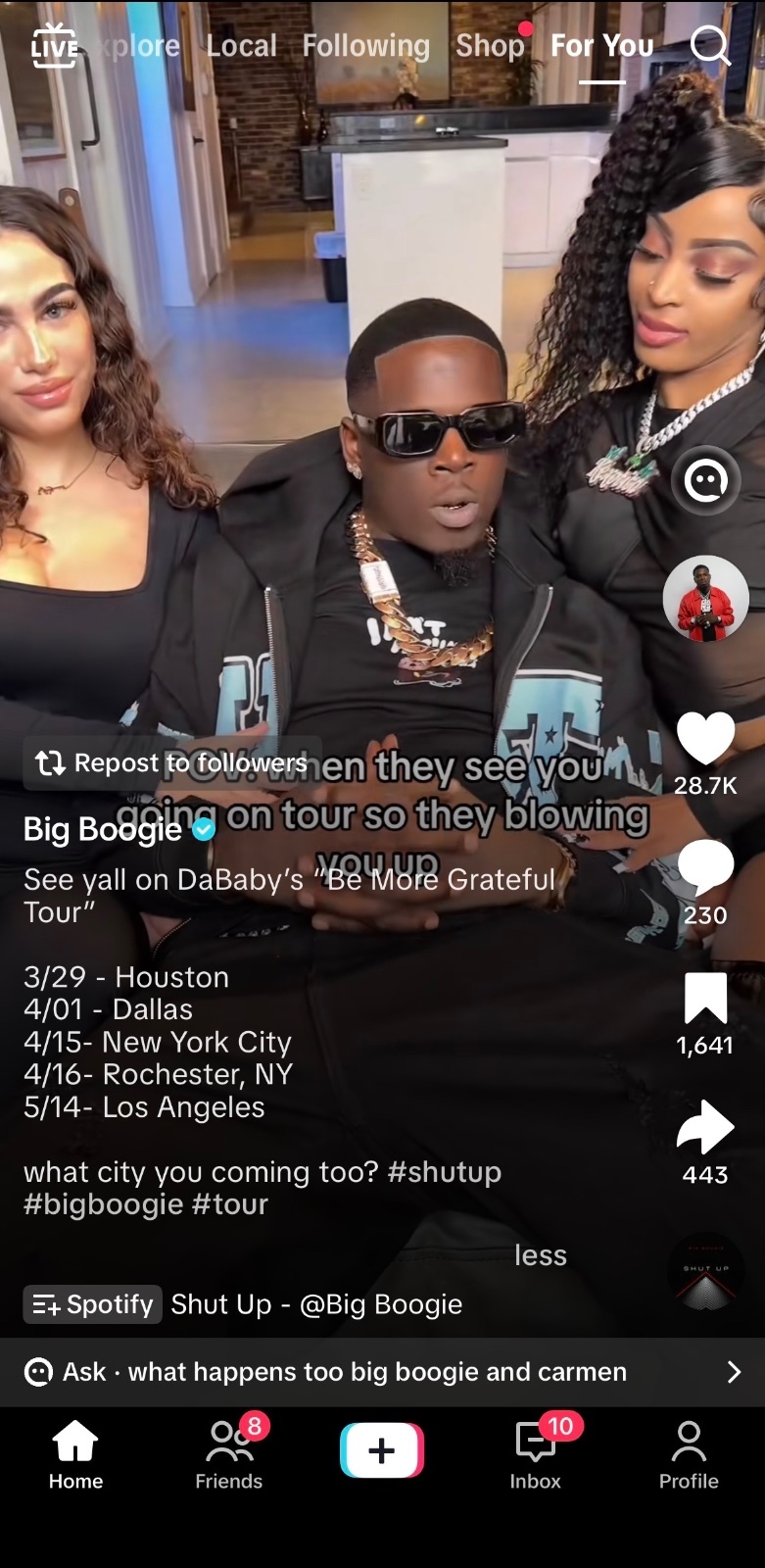
Task: Select the For You tab
Action: pos(601,46)
